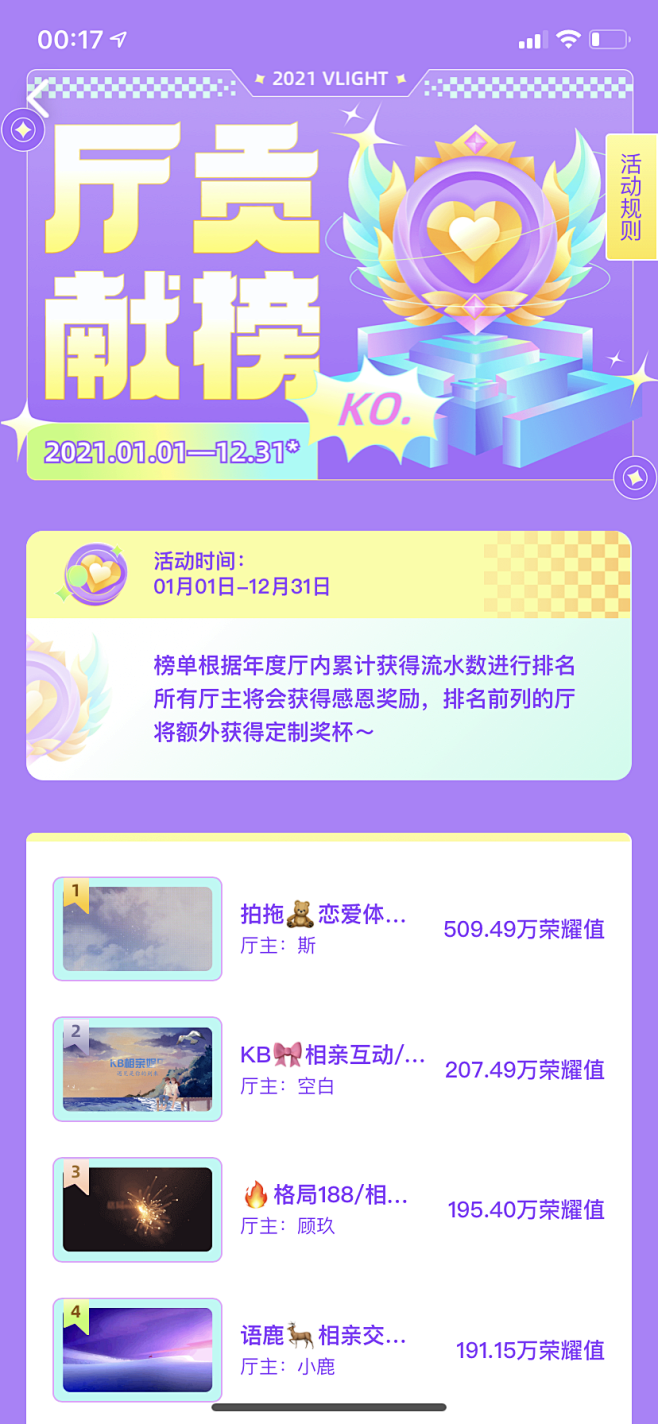
Task: Open the fourth-ranked hall 语鹿 相亲交
Action: (324, 1349)
